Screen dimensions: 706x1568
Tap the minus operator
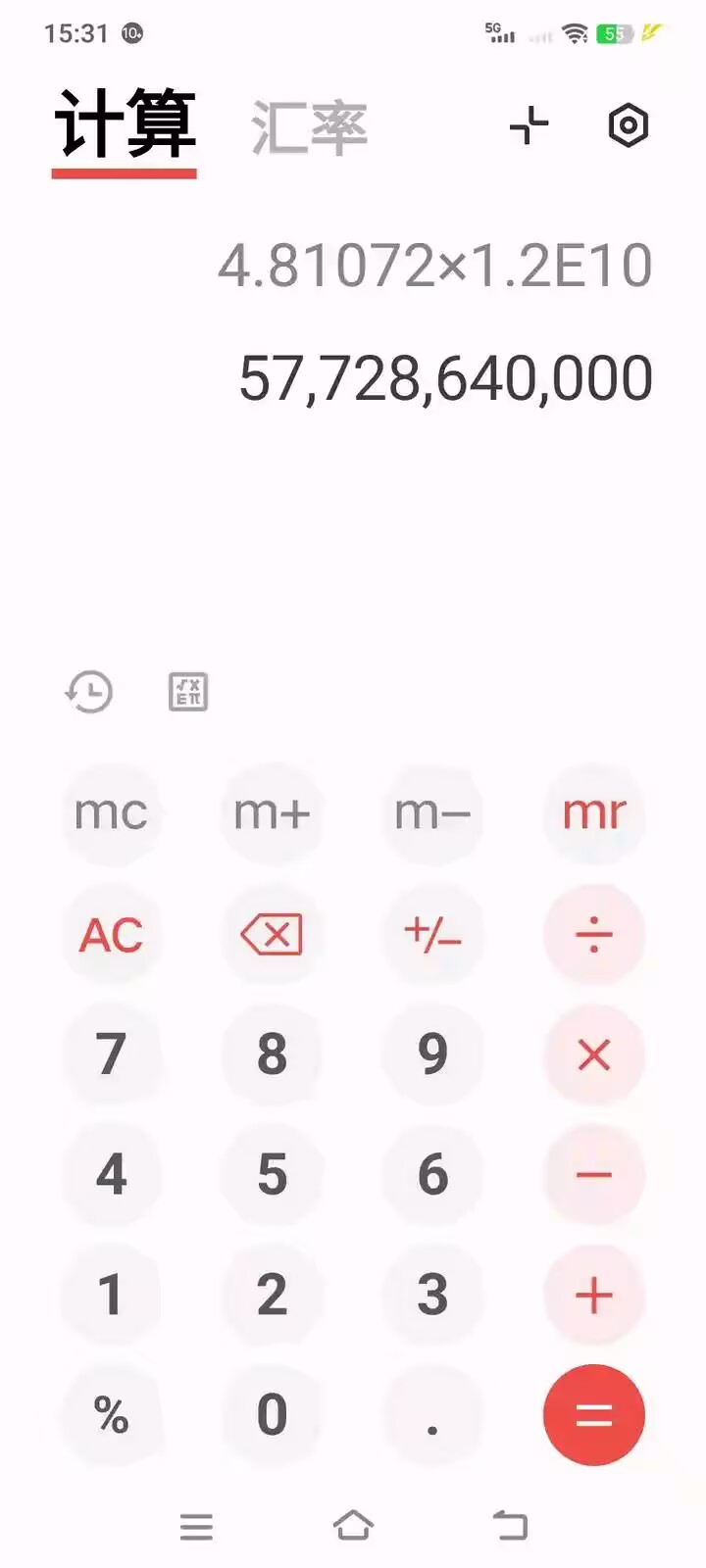pyautogui.click(x=593, y=1175)
